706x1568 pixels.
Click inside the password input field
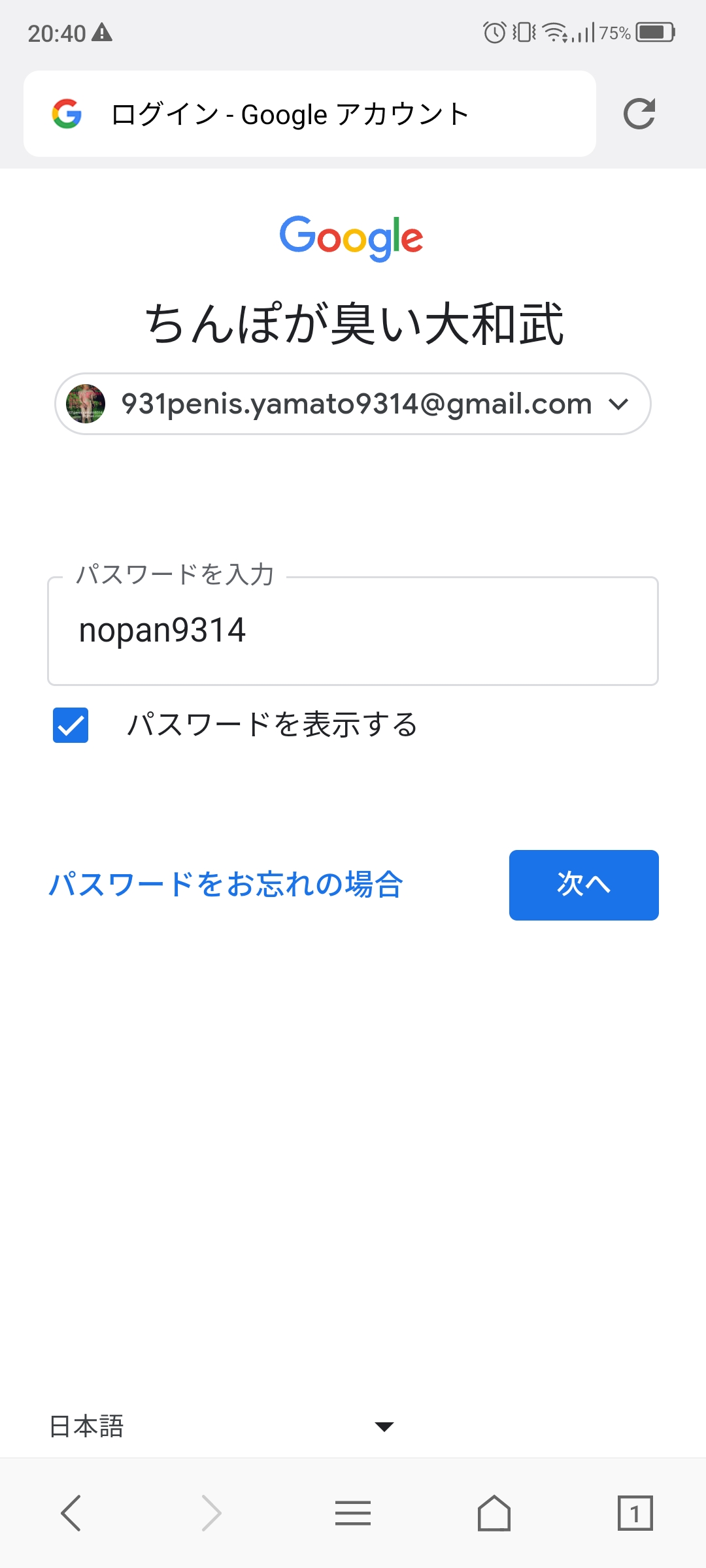point(353,630)
